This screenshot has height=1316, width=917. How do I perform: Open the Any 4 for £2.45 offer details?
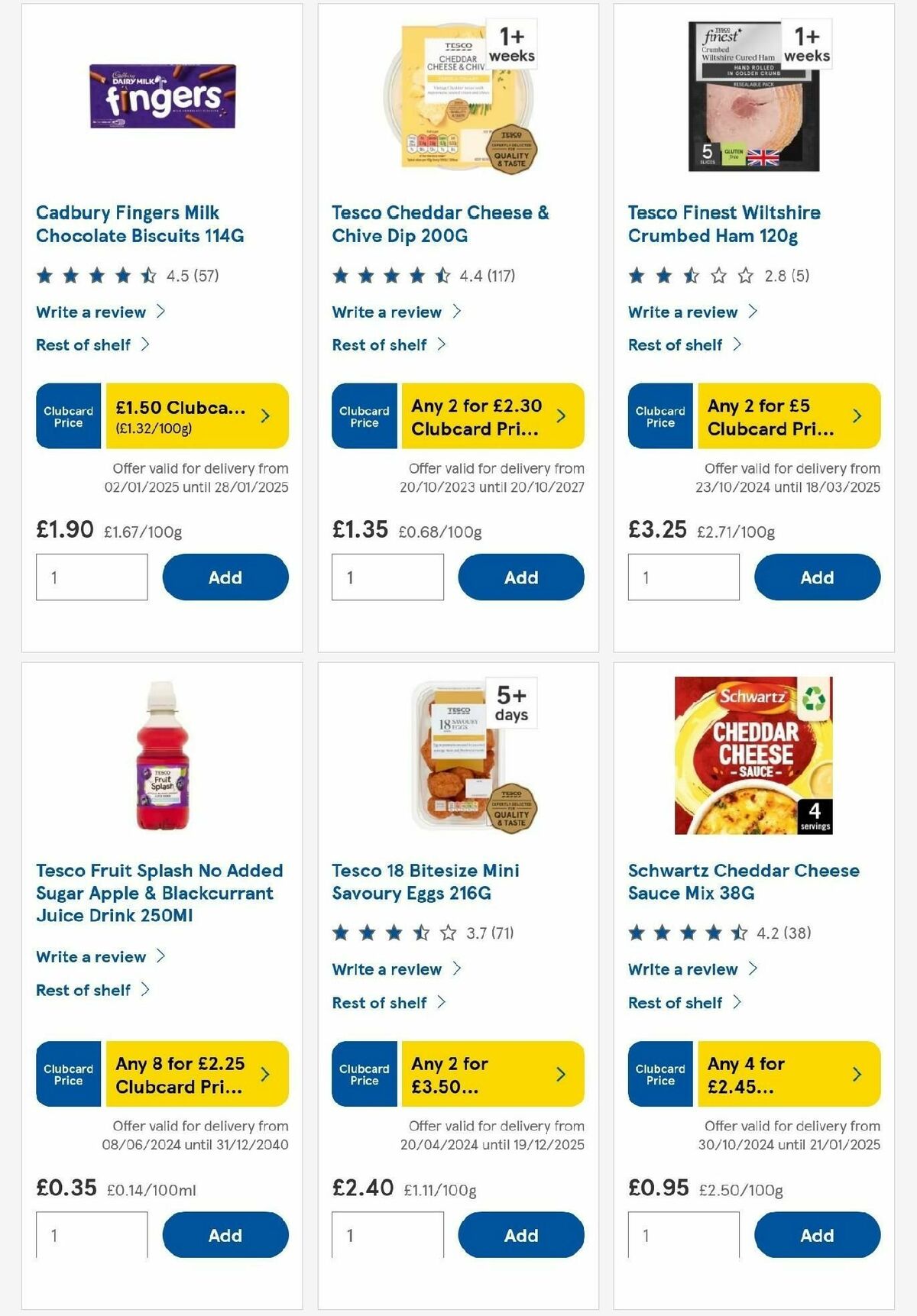point(856,1074)
